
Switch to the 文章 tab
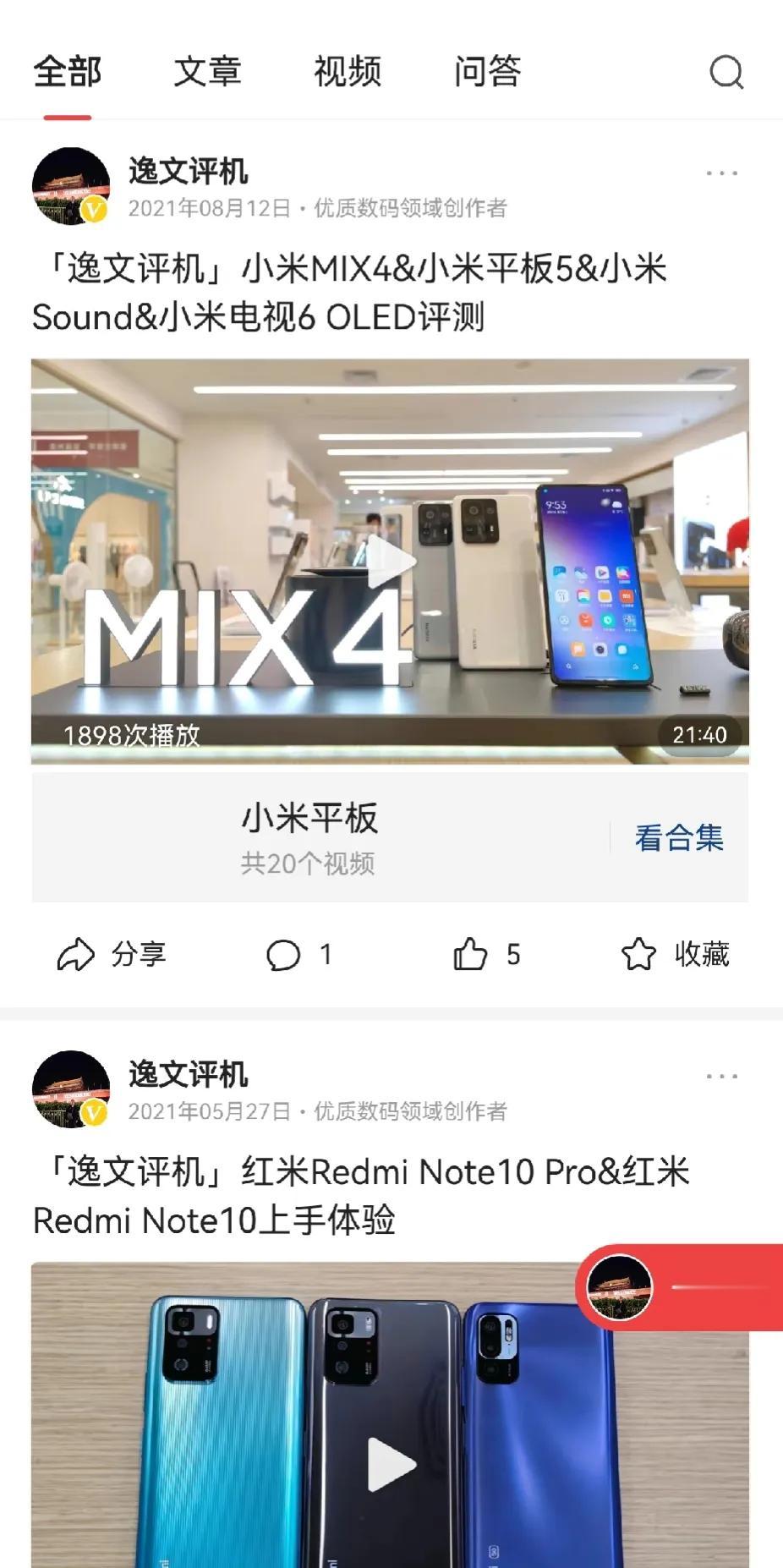pos(207,72)
